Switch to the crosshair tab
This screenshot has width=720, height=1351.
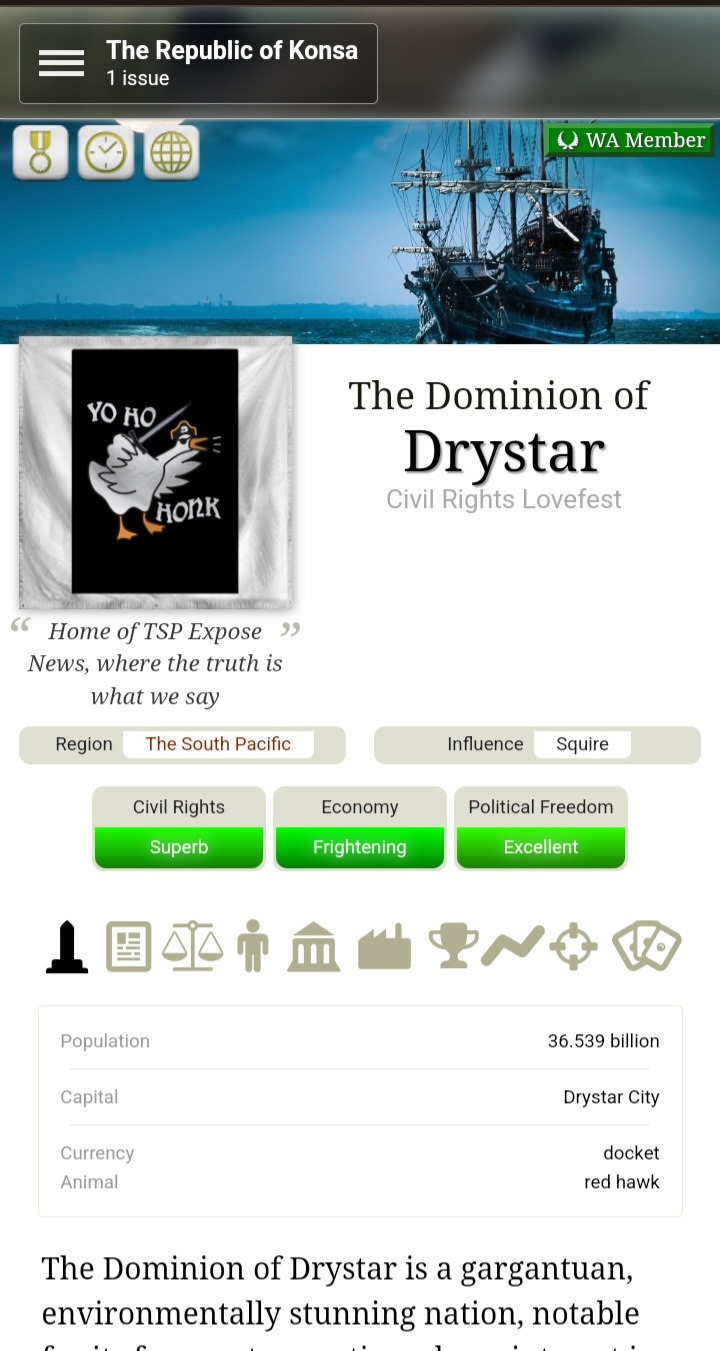pyautogui.click(x=575, y=946)
